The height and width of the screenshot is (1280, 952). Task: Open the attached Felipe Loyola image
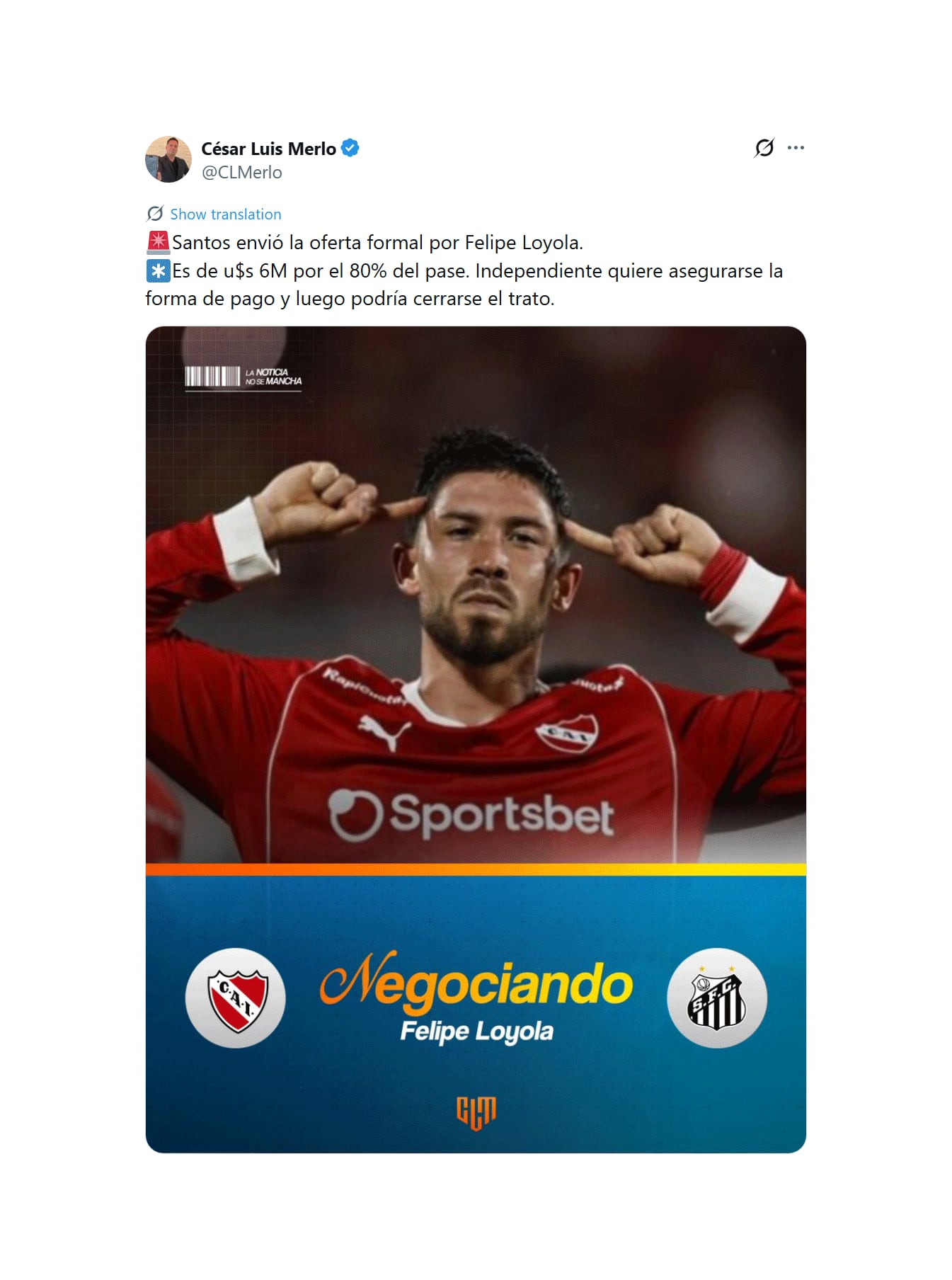tap(476, 738)
